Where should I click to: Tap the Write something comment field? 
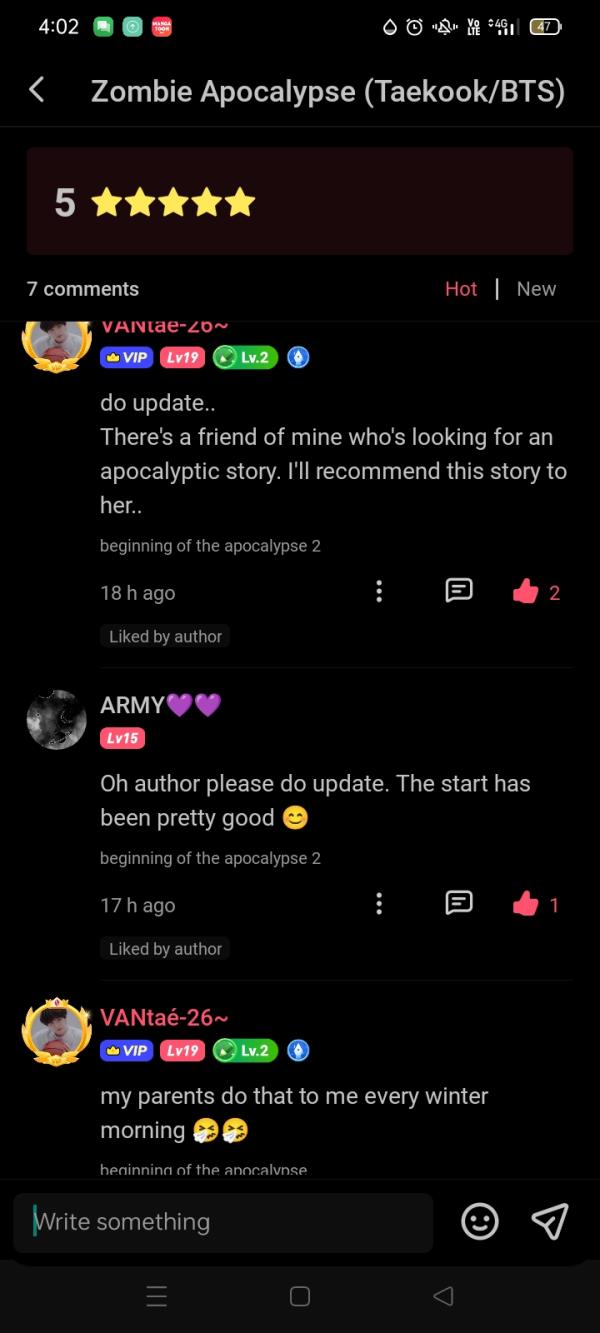coord(222,1222)
